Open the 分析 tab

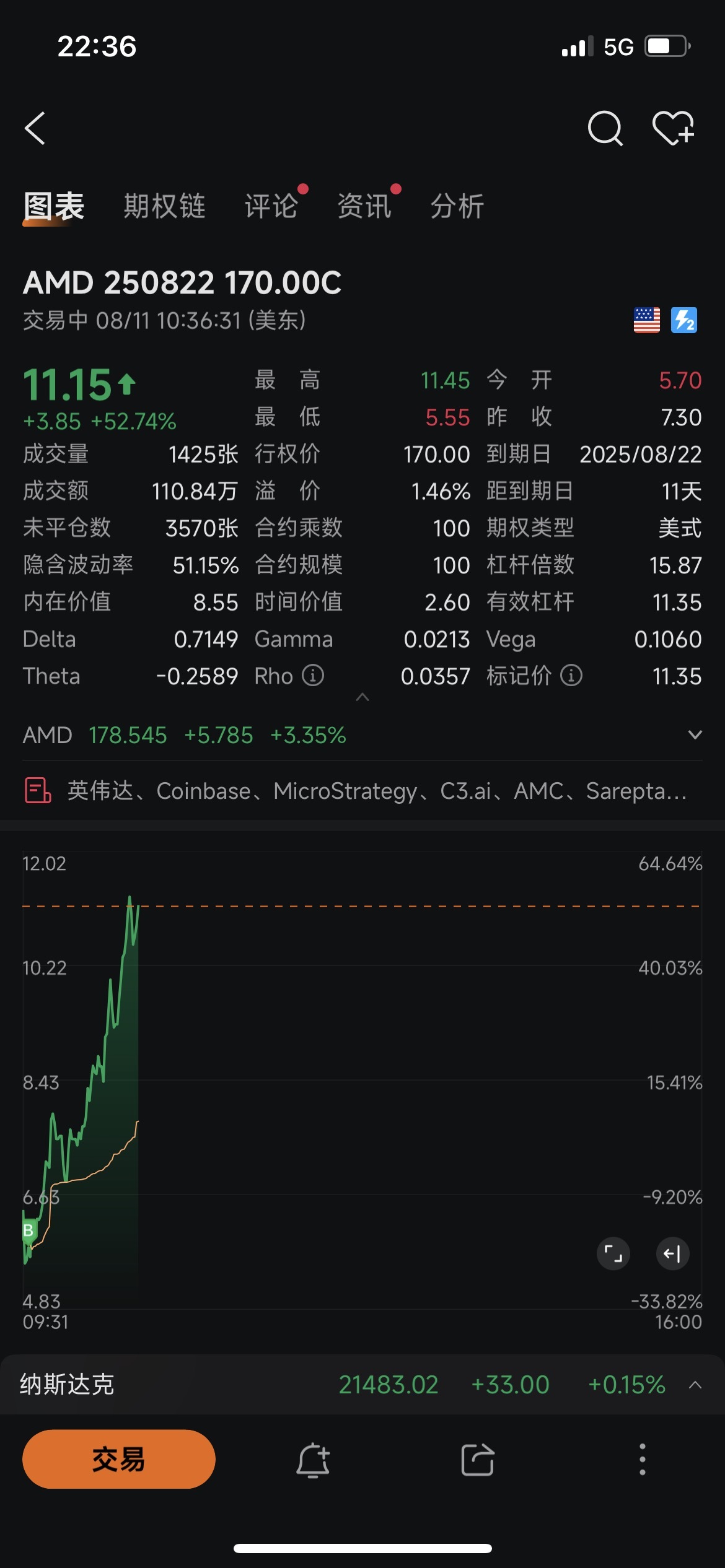click(x=457, y=206)
